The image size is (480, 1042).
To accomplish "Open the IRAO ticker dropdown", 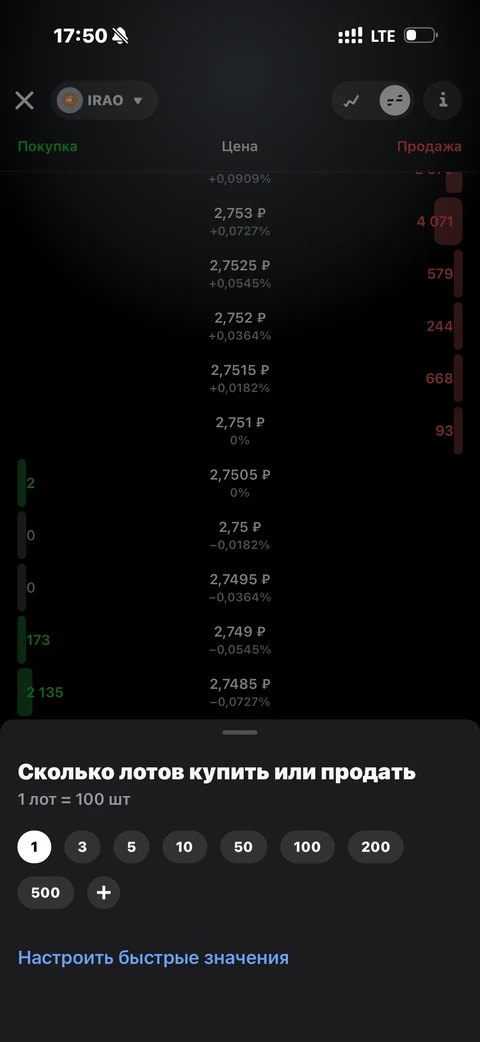I will [x=104, y=100].
